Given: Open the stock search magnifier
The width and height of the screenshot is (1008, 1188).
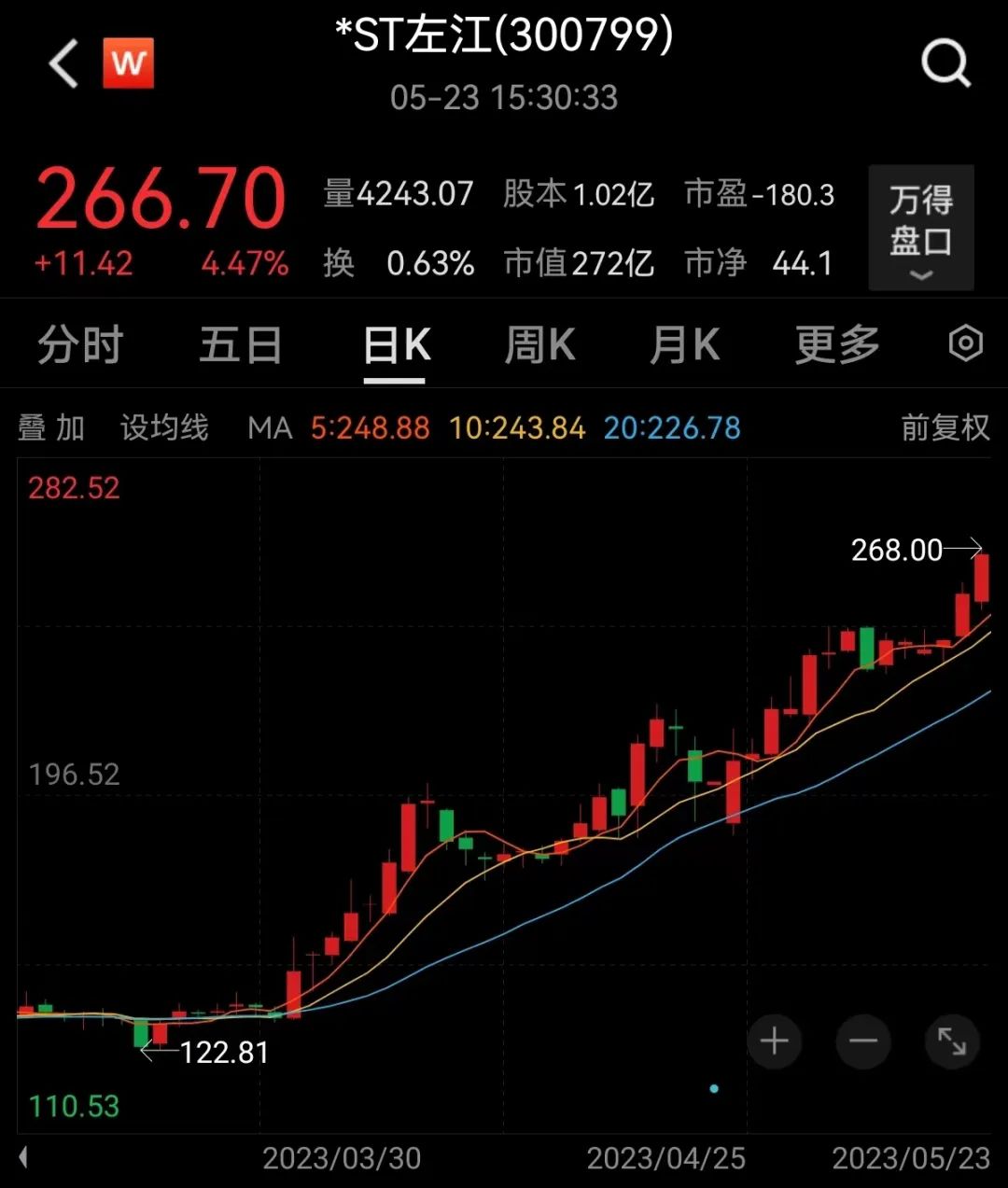Looking at the screenshot, I should 945,64.
